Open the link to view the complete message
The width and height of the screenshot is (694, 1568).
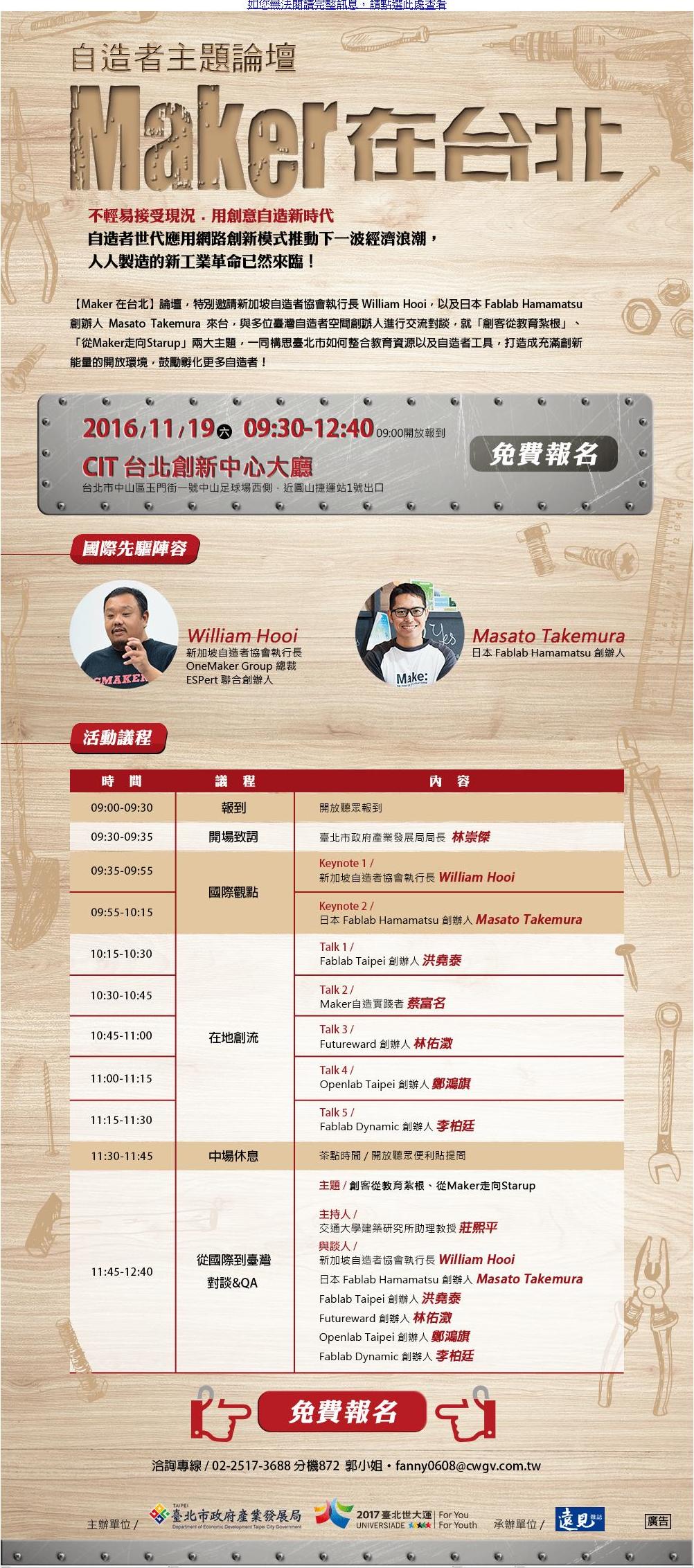(347, 5)
